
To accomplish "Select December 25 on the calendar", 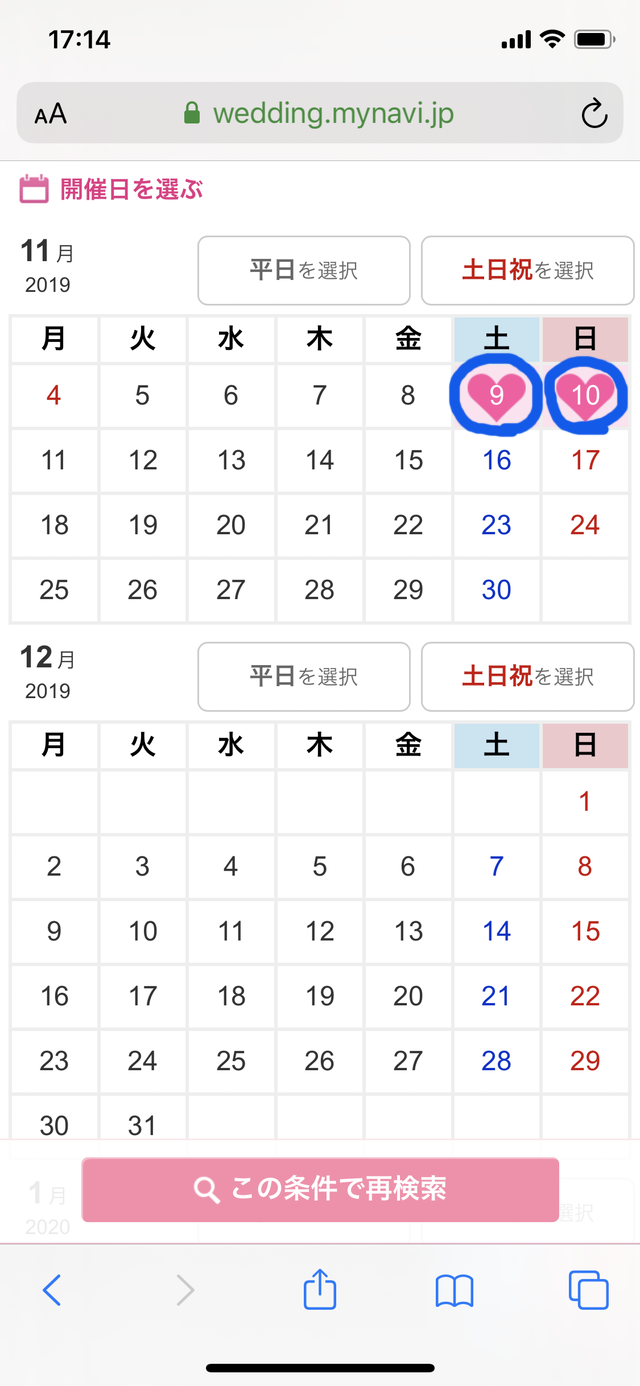I will pyautogui.click(x=231, y=1061).
